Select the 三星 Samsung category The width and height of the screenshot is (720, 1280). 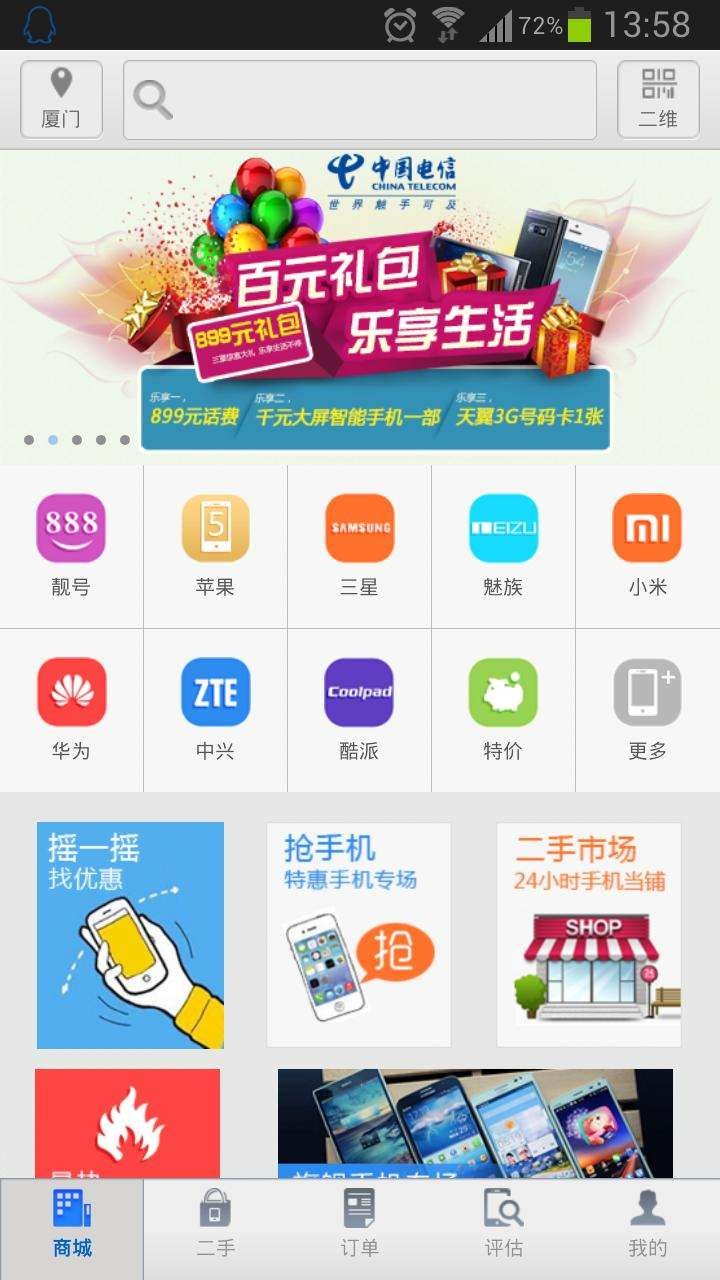coord(359,546)
